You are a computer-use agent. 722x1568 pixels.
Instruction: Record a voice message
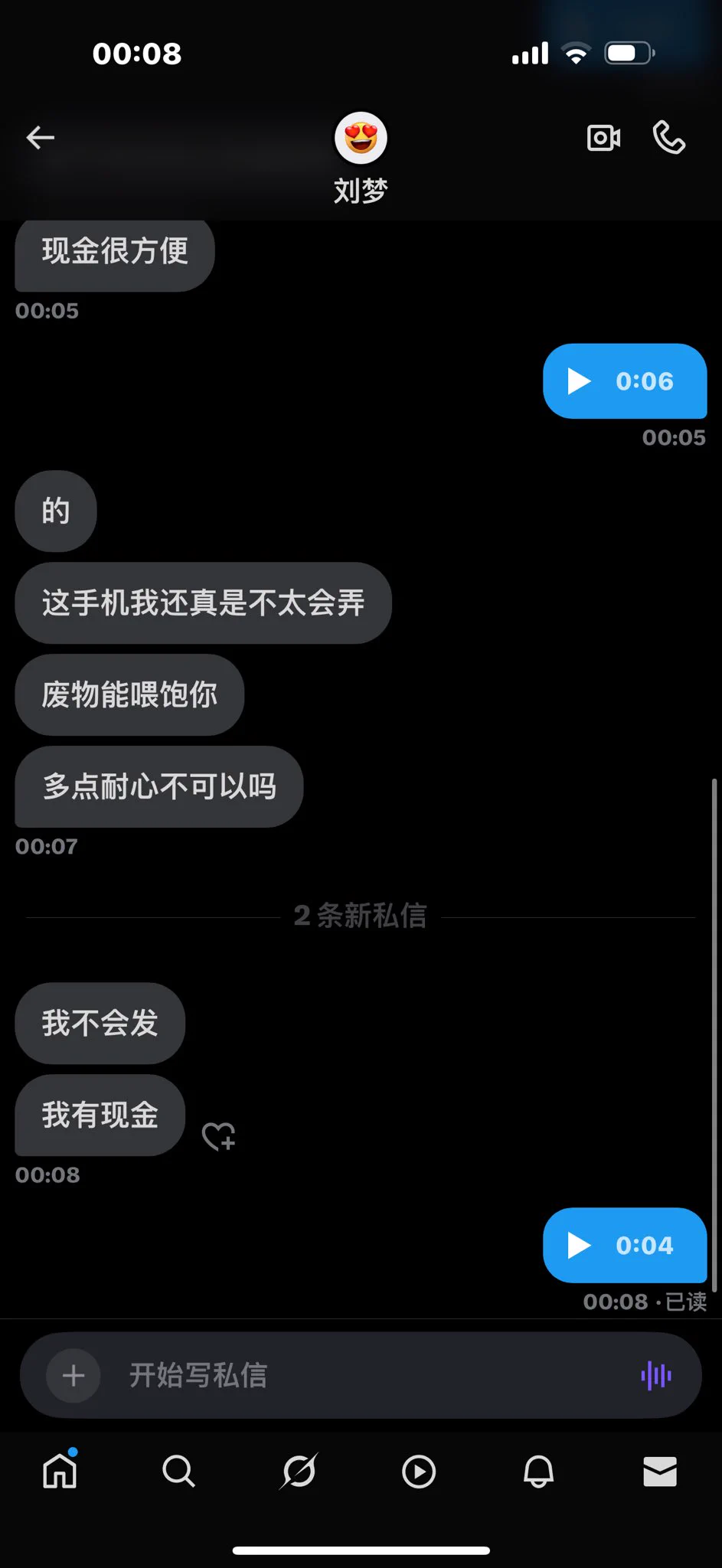pos(656,1376)
